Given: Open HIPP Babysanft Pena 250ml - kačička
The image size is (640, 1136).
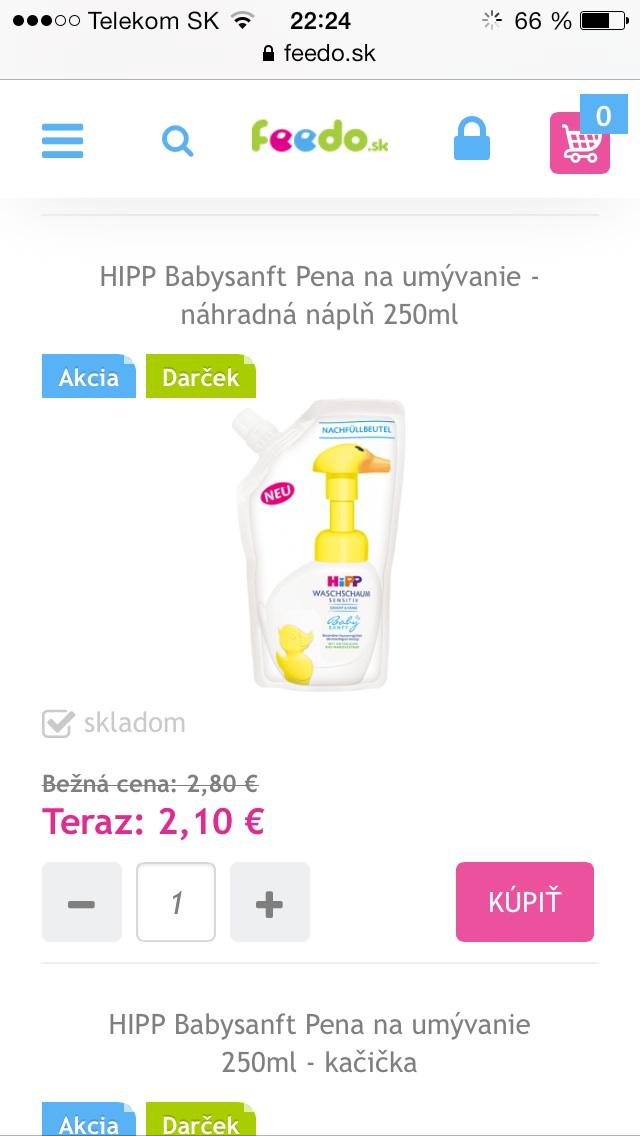Looking at the screenshot, I should [319, 1042].
